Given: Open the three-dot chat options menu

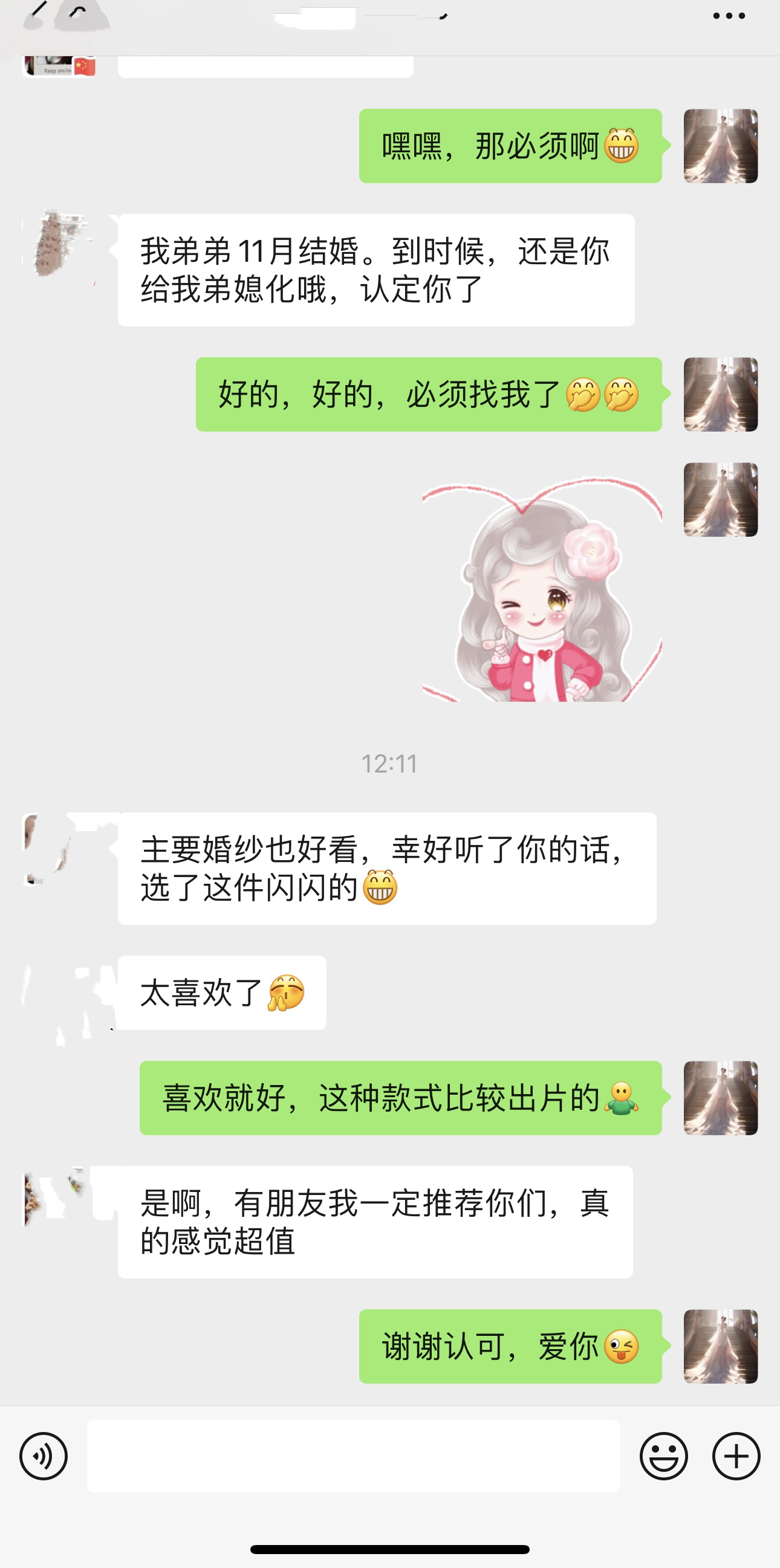Looking at the screenshot, I should click(x=728, y=16).
